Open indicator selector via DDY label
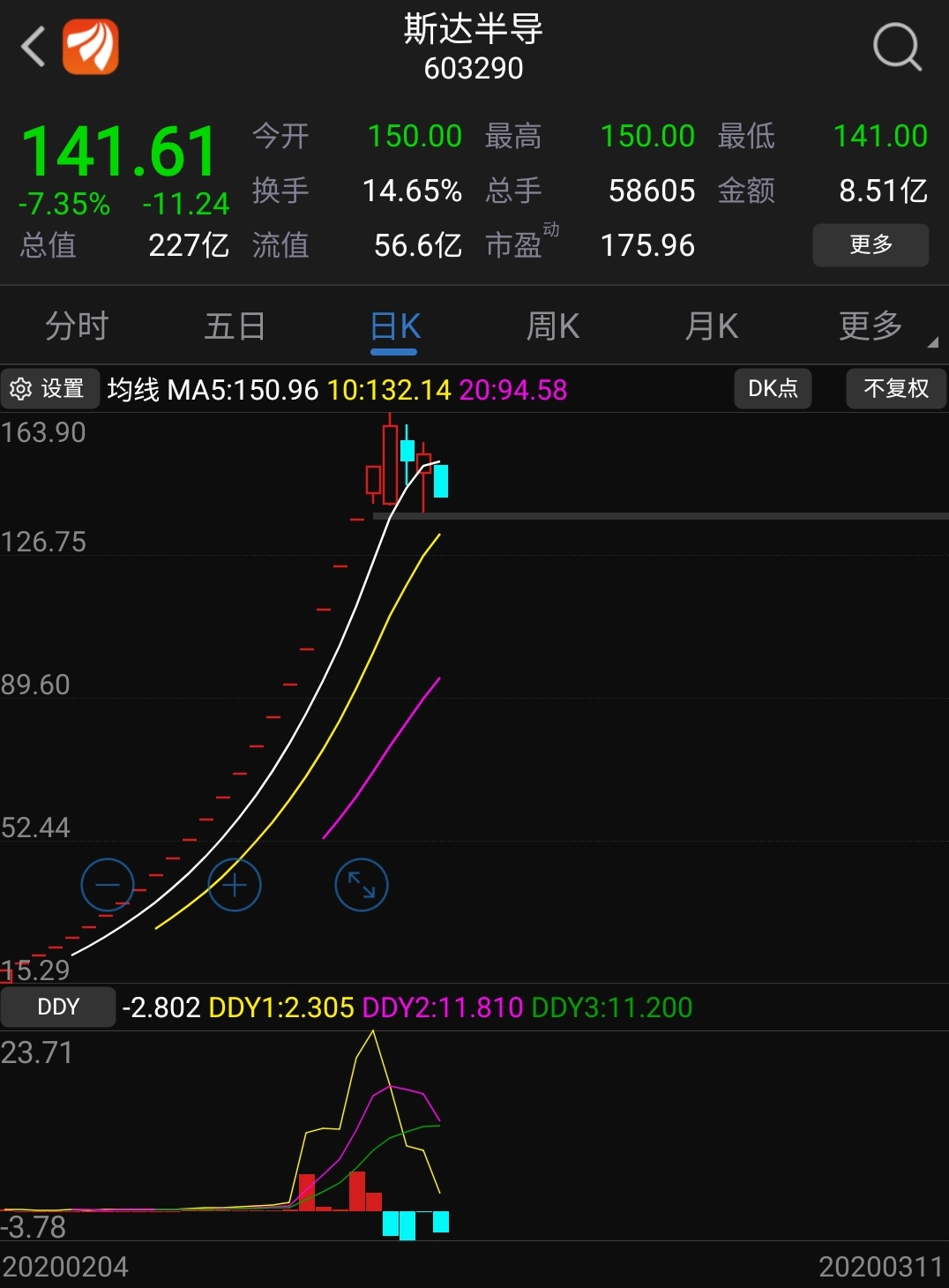Screen dimensions: 949x1288 point(57,1006)
